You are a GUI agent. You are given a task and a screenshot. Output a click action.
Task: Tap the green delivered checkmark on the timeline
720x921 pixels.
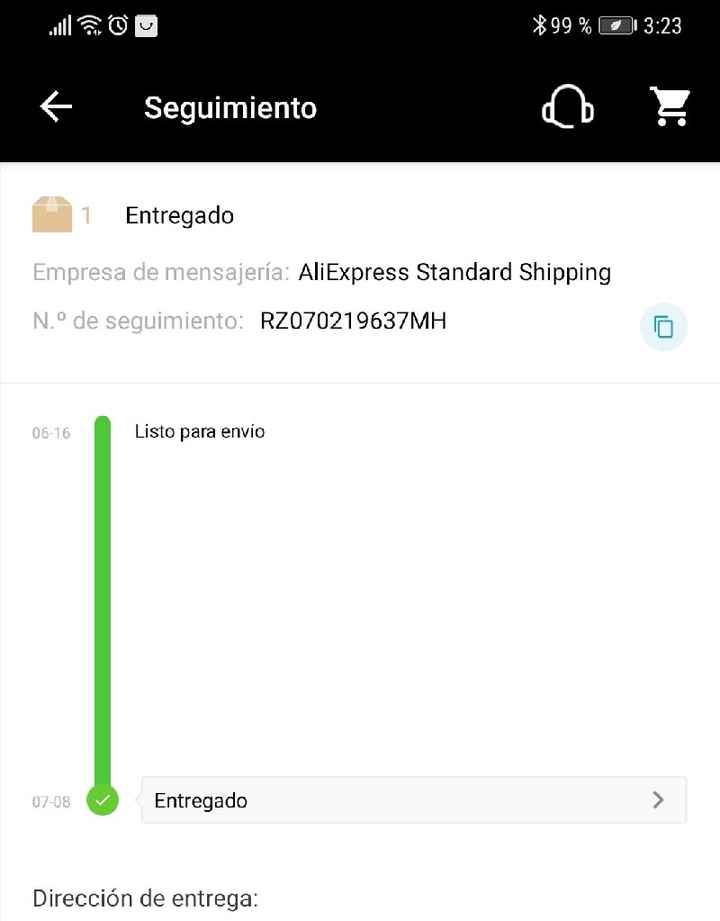[x=101, y=799]
